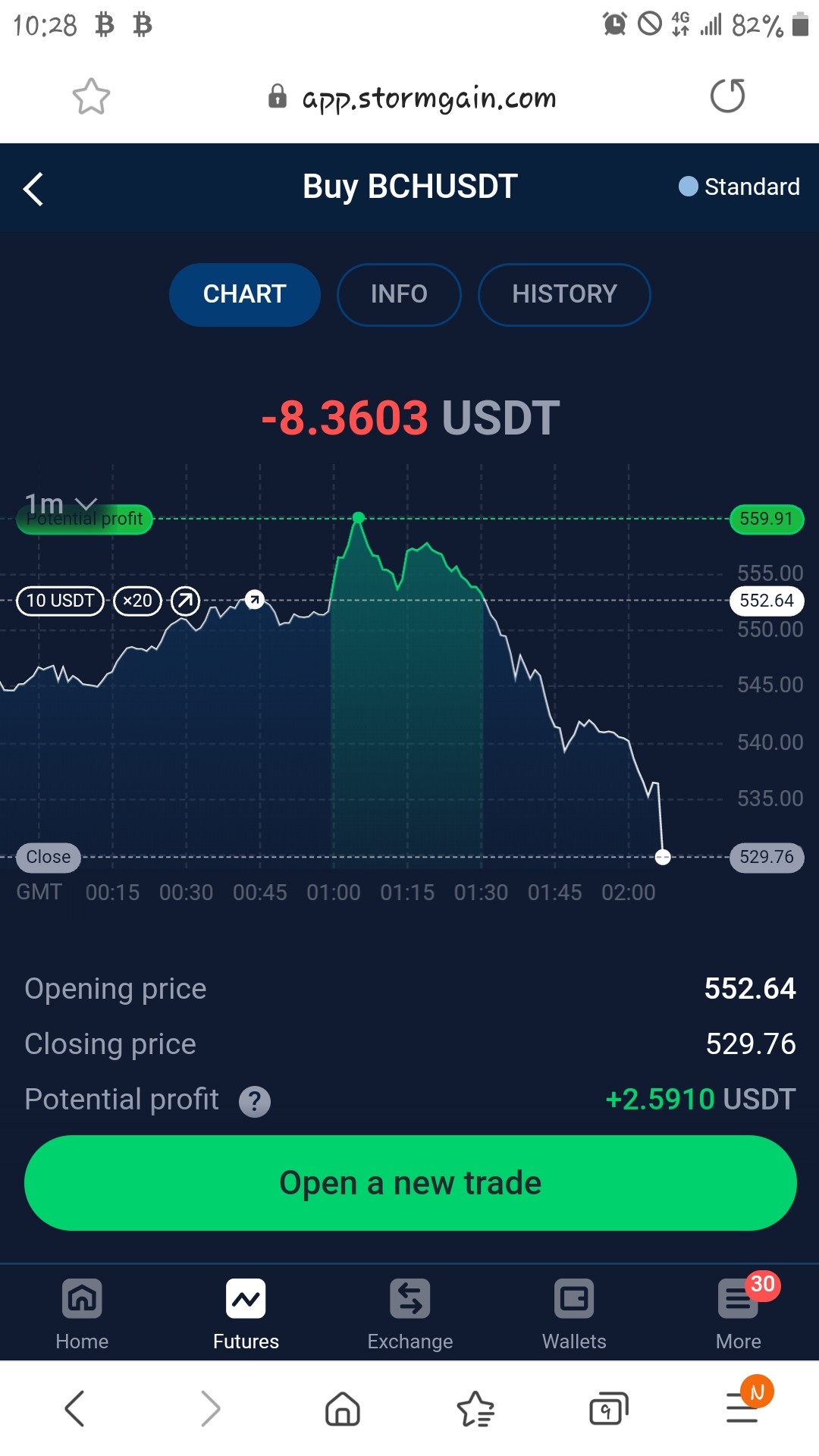
Task: Open browser bookmarks list
Action: 475,1409
